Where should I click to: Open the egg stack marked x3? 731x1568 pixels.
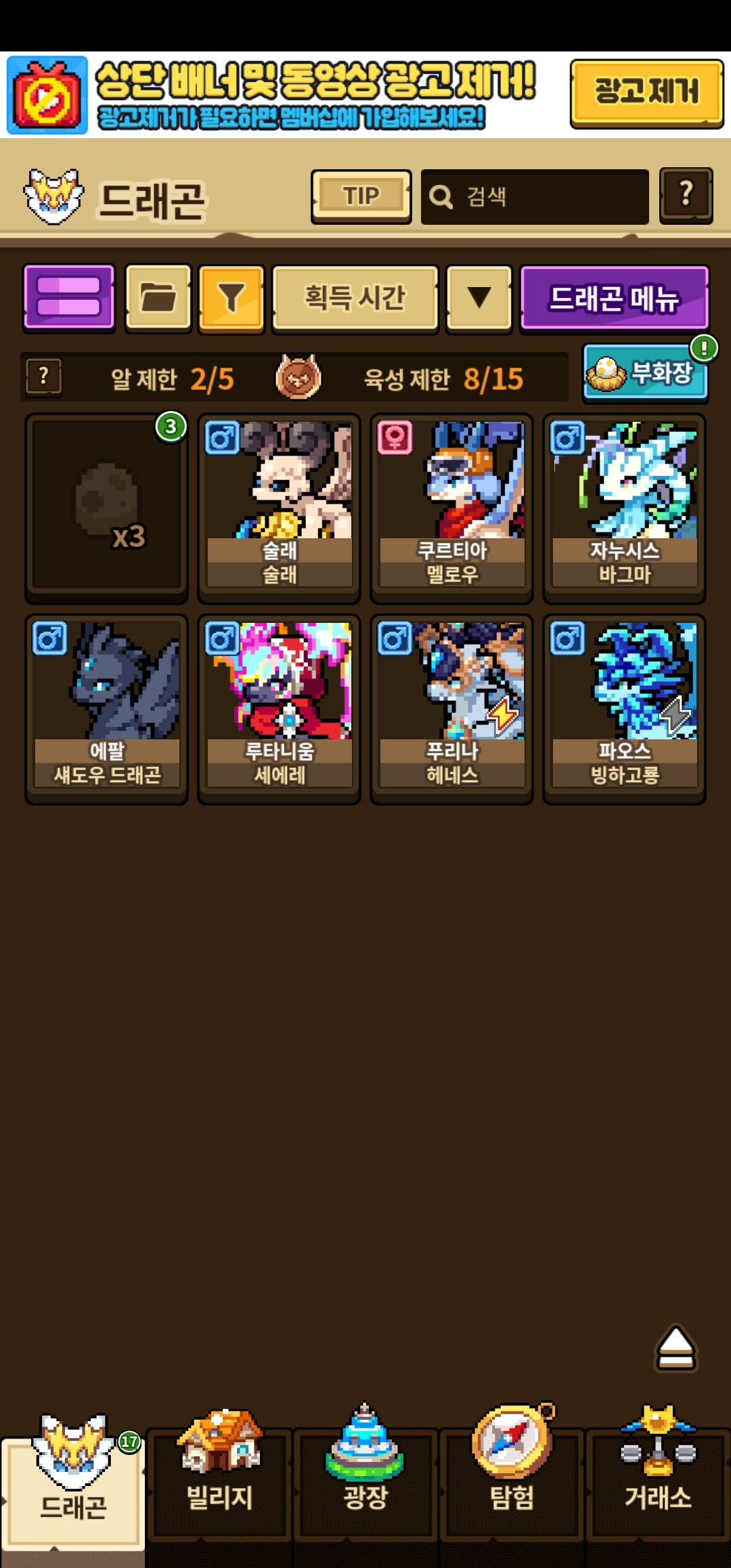[x=106, y=508]
